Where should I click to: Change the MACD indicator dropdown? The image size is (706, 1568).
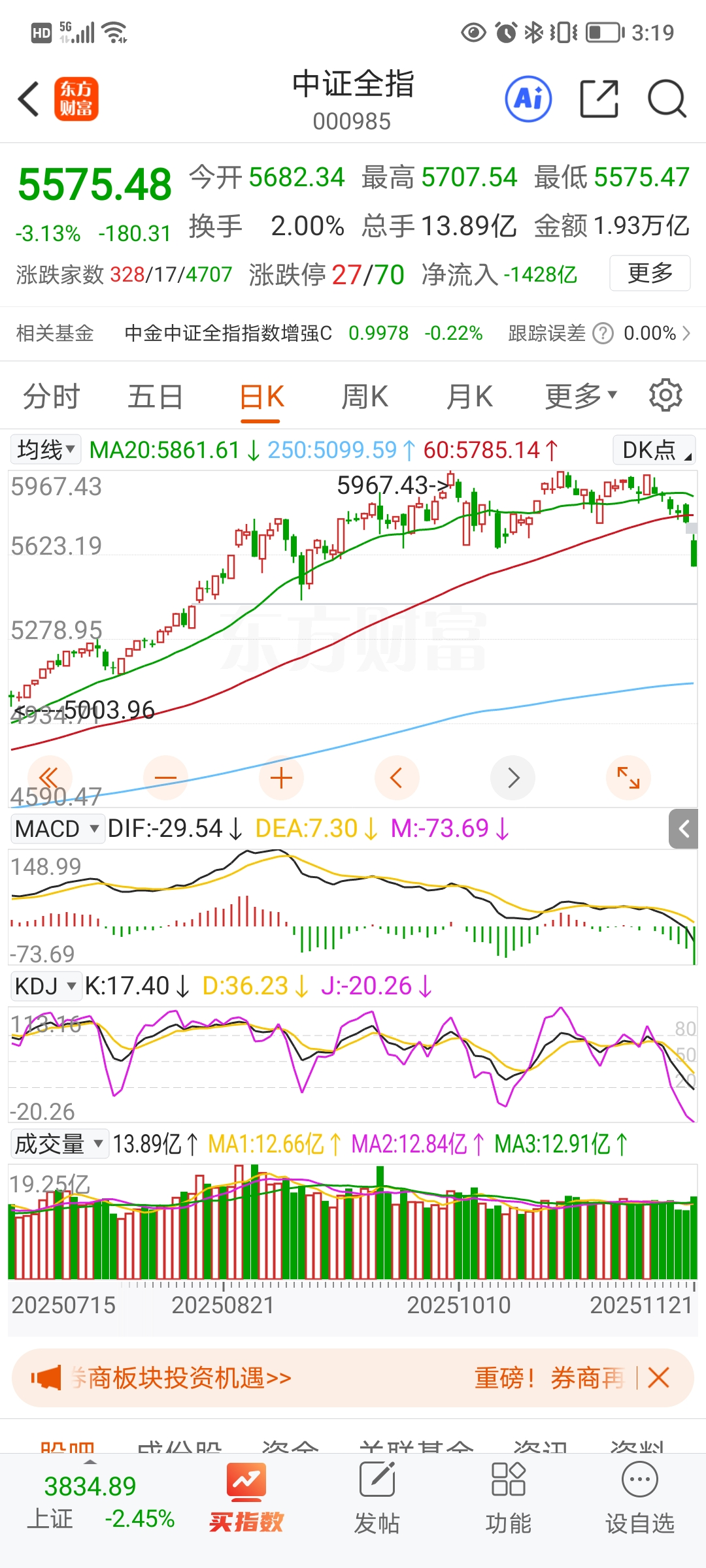(x=57, y=828)
